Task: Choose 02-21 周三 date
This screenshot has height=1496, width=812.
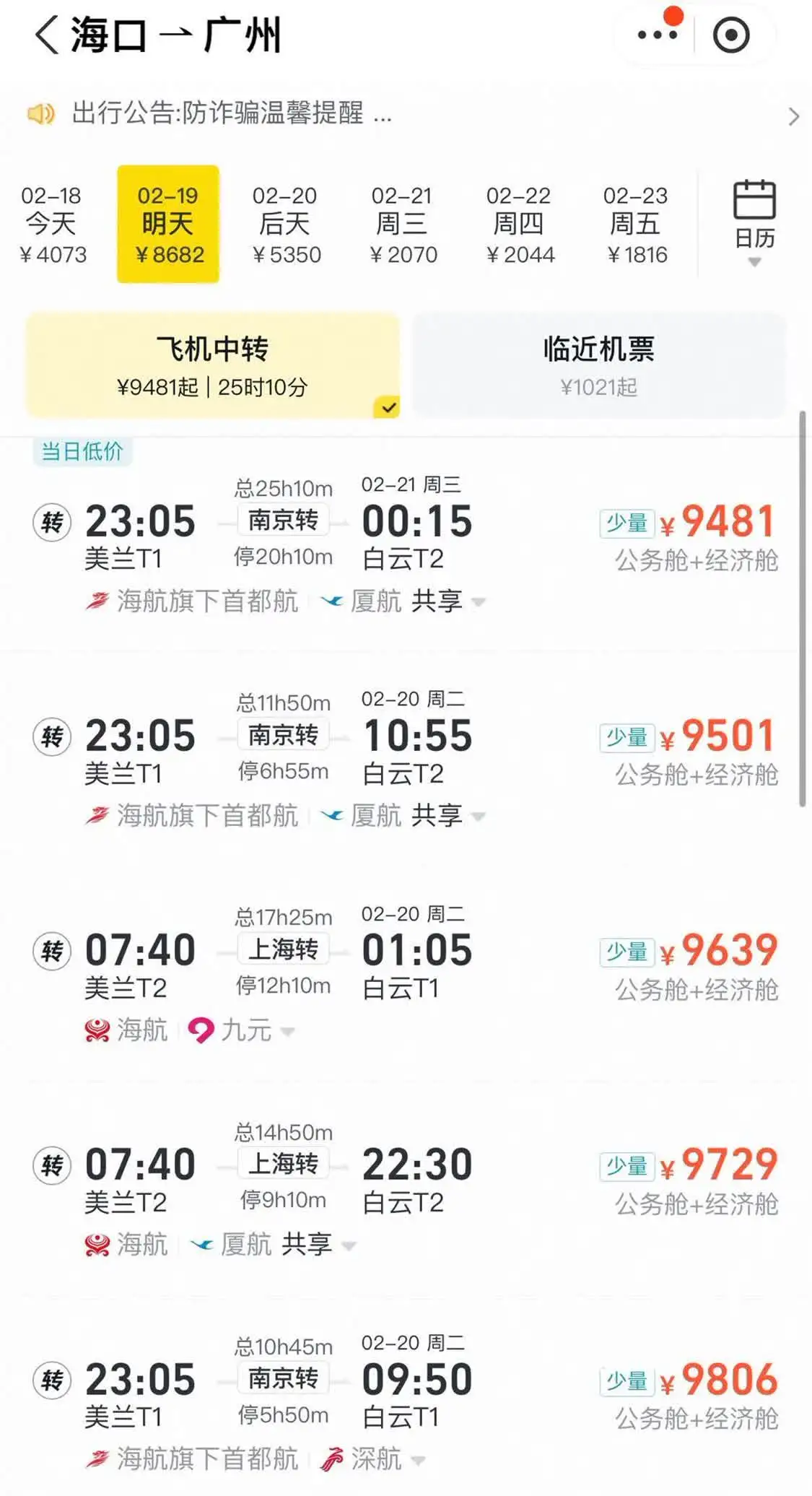Action: (x=402, y=225)
